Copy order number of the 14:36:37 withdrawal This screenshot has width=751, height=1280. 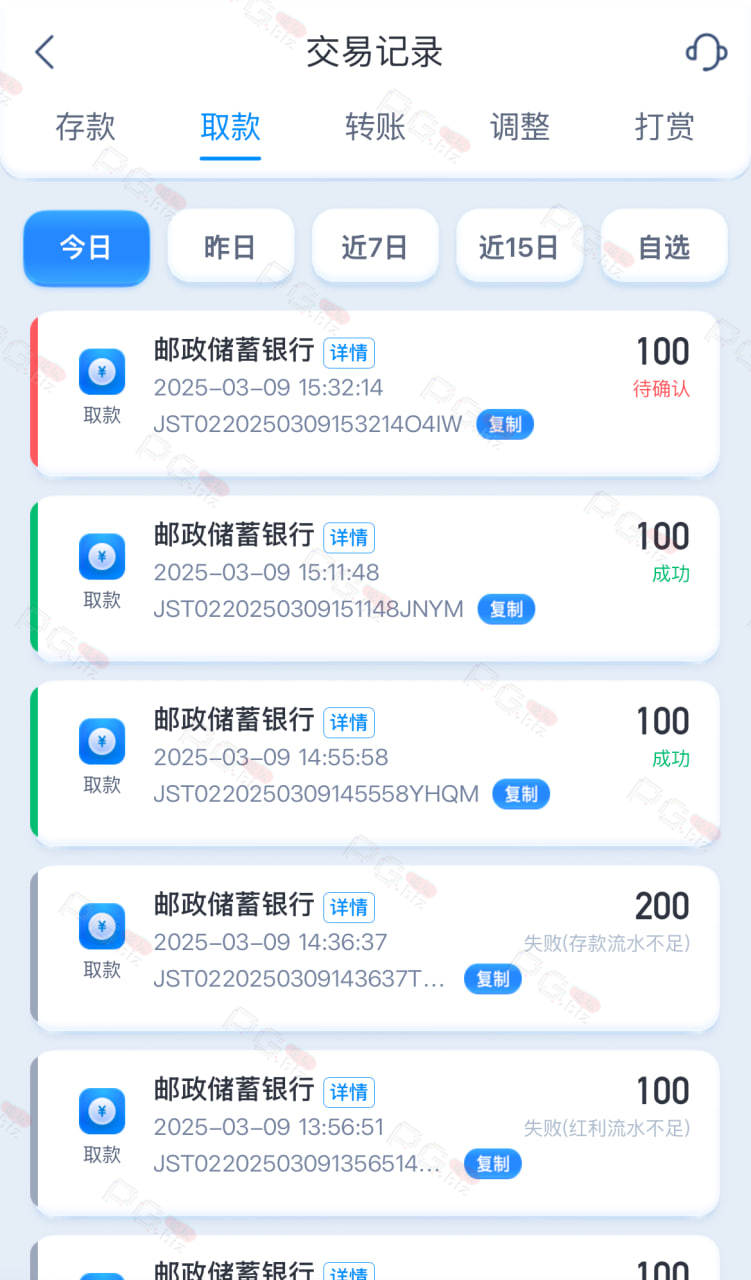tap(493, 979)
